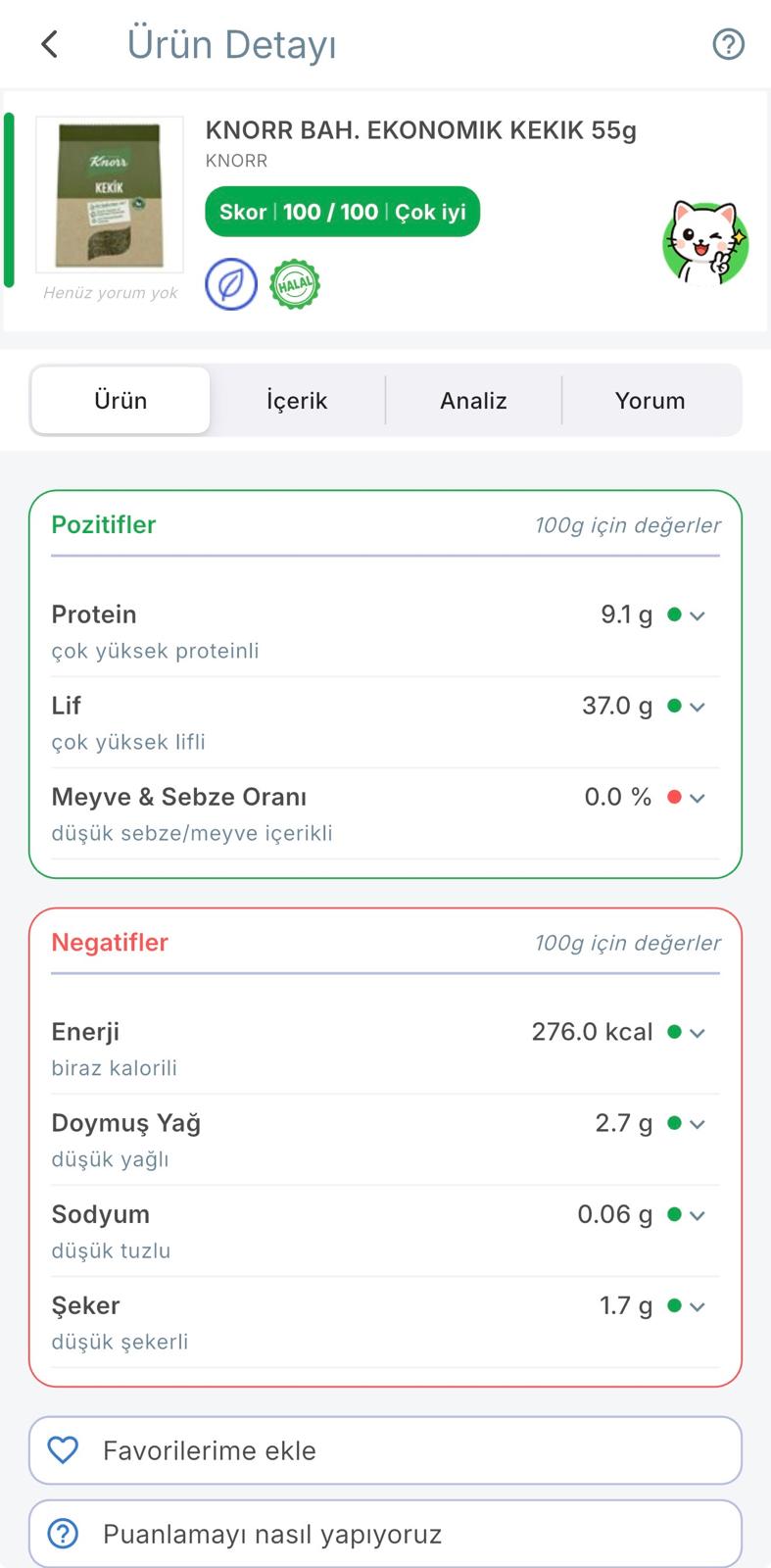The width and height of the screenshot is (771, 1568).
Task: Tap the question mark circle beside Puanlamayı nasıl yapıyoruz
Action: coord(64,1534)
